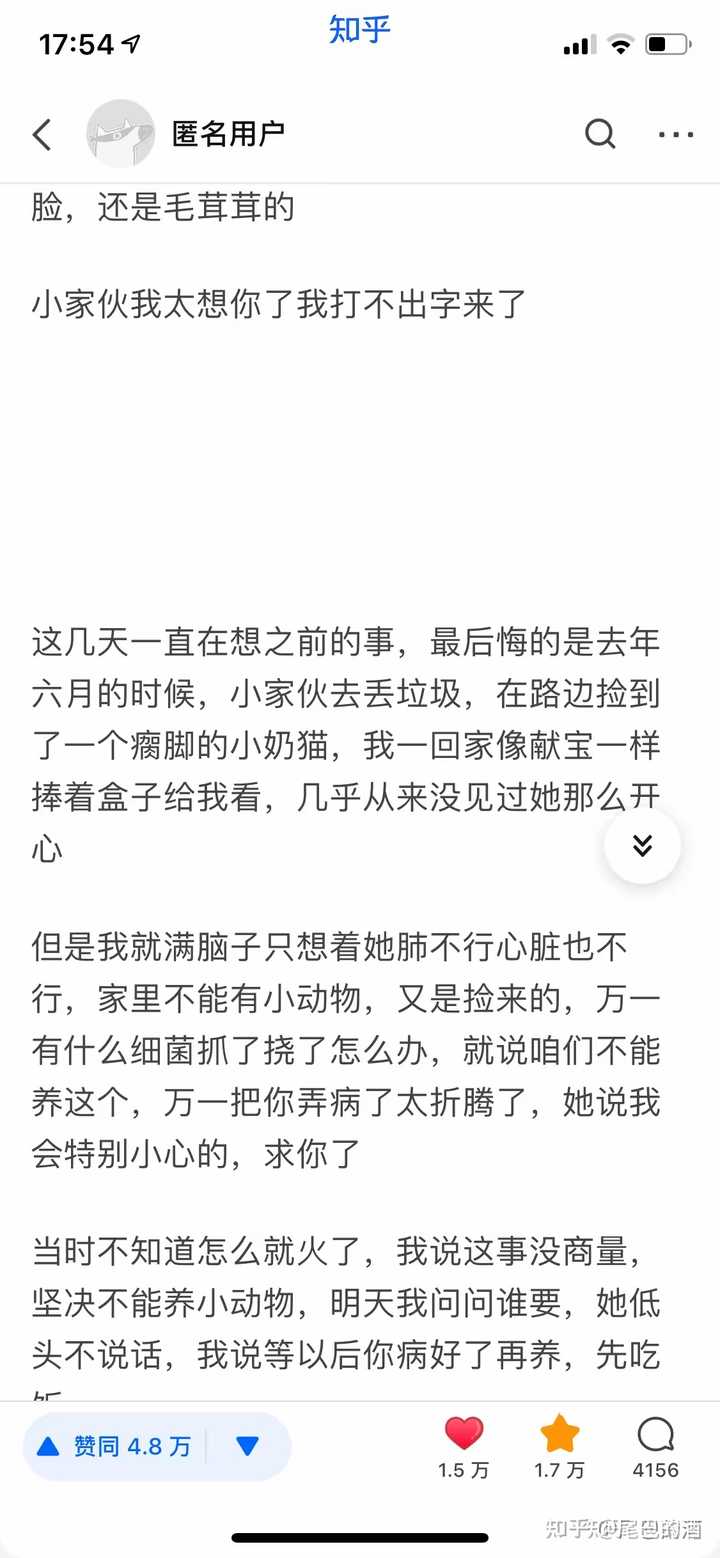
Task: Search within Zhihu using the magnifier
Action: point(600,134)
